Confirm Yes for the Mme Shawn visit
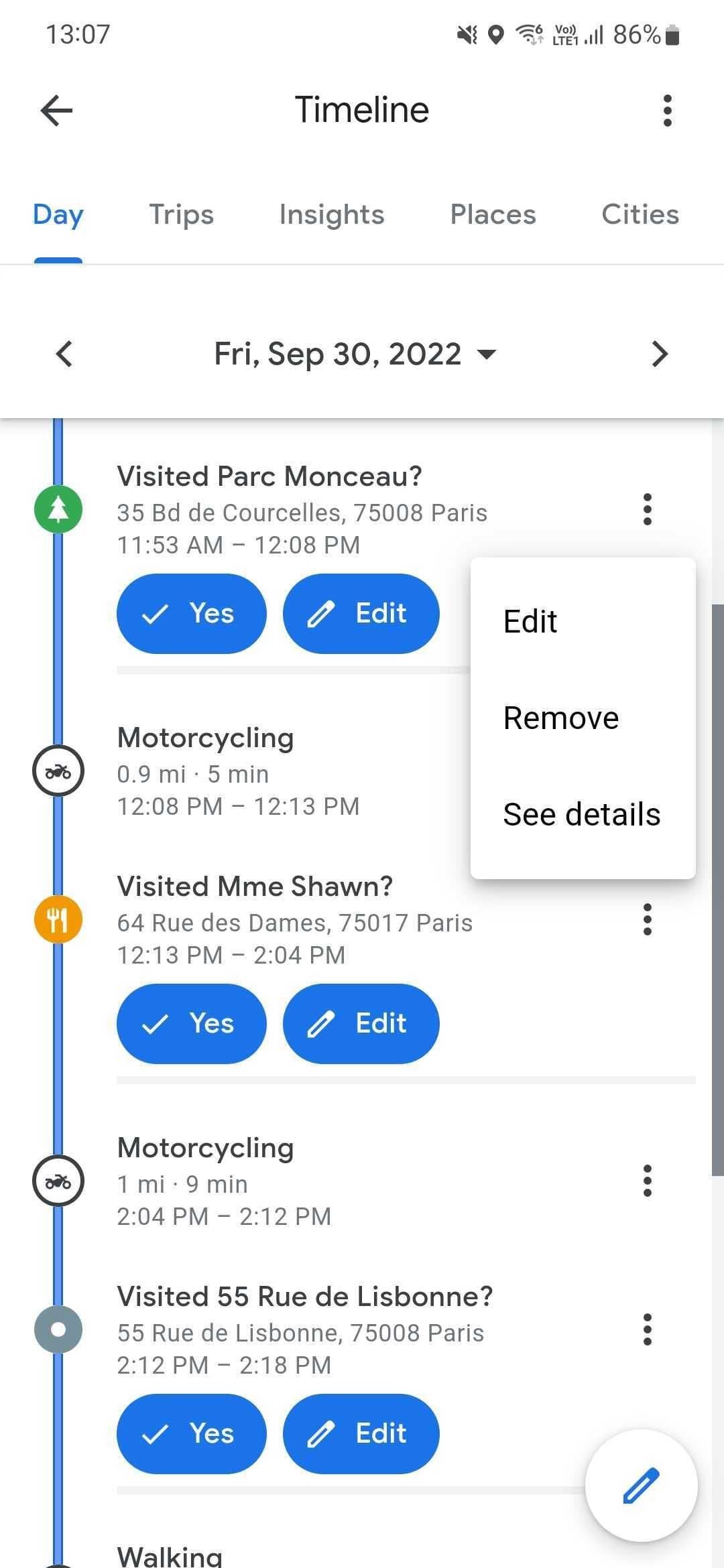This screenshot has width=724, height=1568. click(x=191, y=1023)
